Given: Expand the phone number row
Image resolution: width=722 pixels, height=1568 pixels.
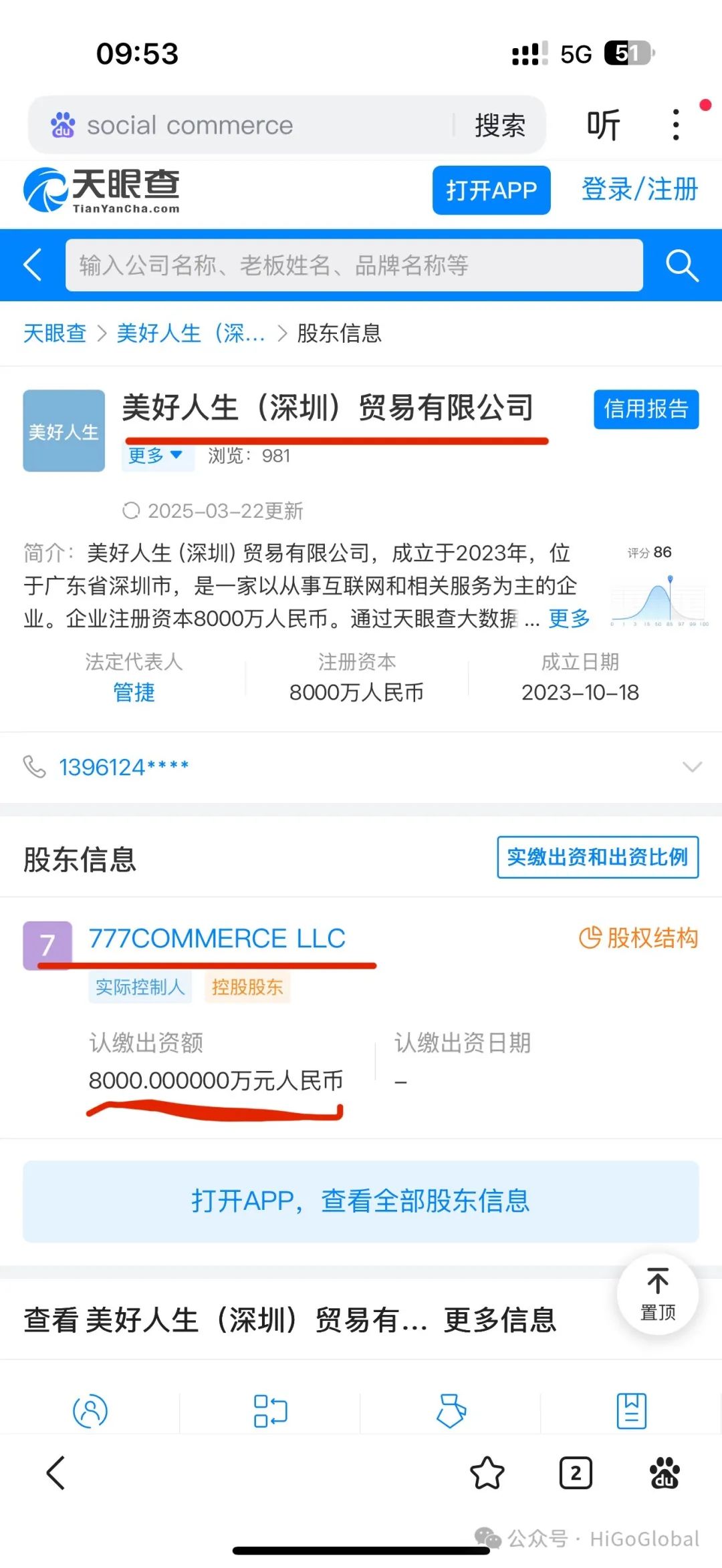Looking at the screenshot, I should pyautogui.click(x=691, y=767).
